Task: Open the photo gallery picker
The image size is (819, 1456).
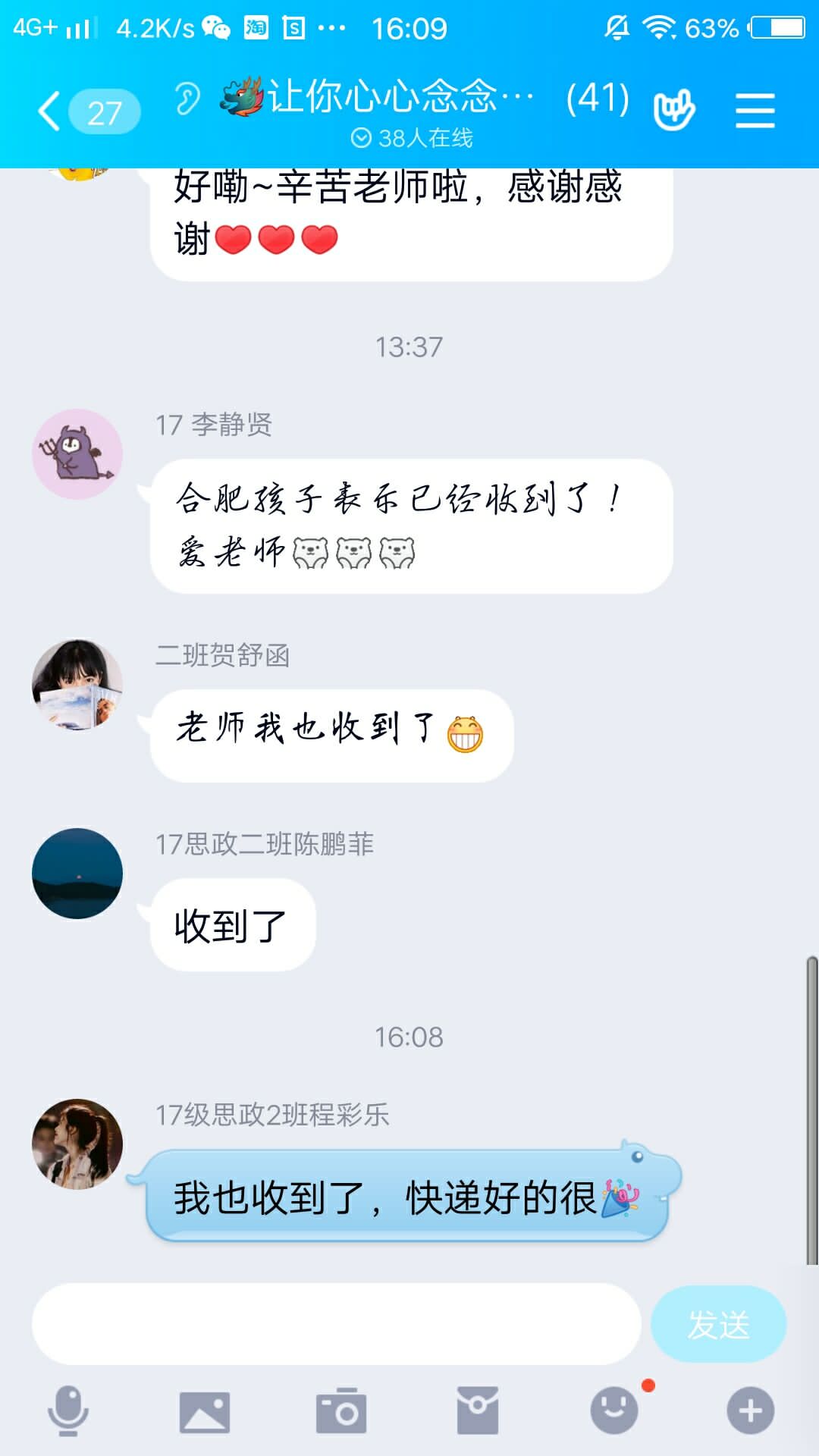Action: [x=205, y=1411]
